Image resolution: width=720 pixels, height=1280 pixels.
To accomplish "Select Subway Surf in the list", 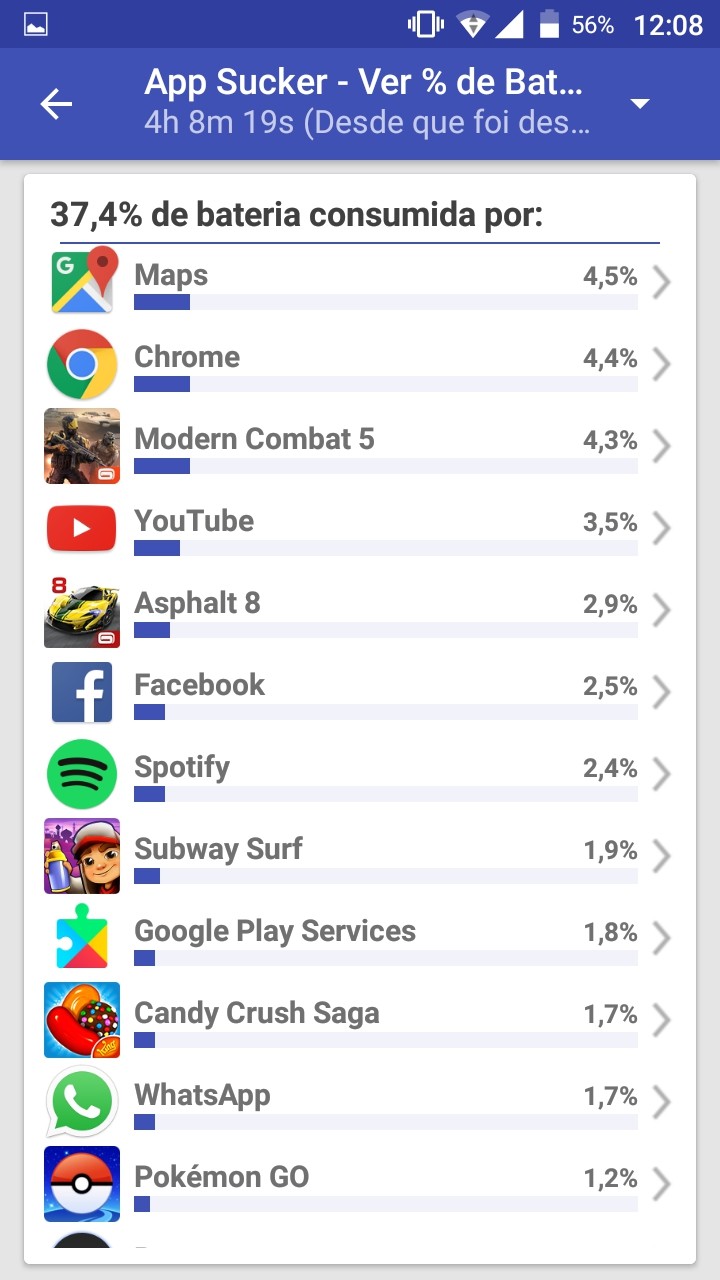I will (360, 858).
